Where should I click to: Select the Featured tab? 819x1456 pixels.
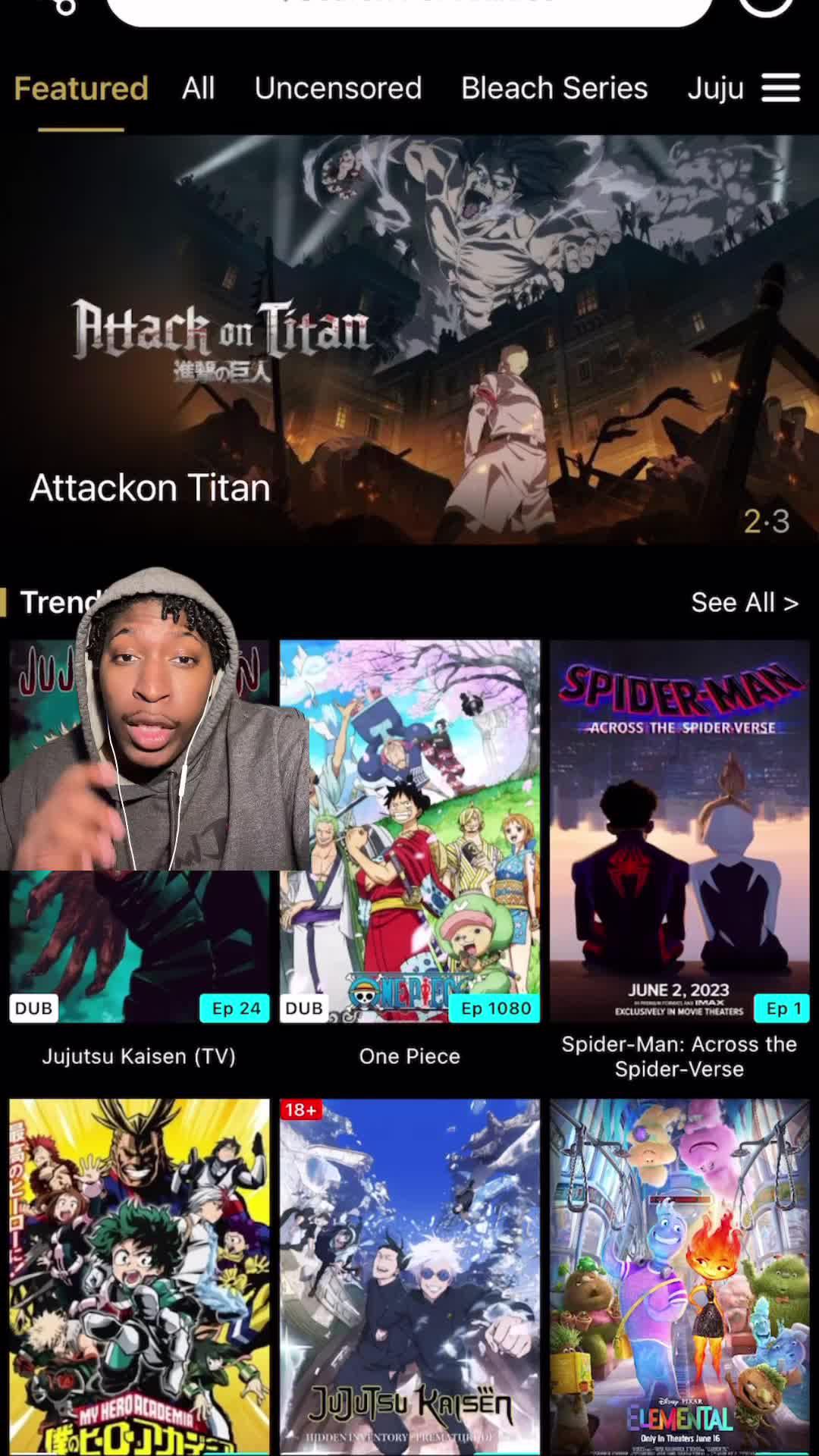click(81, 89)
